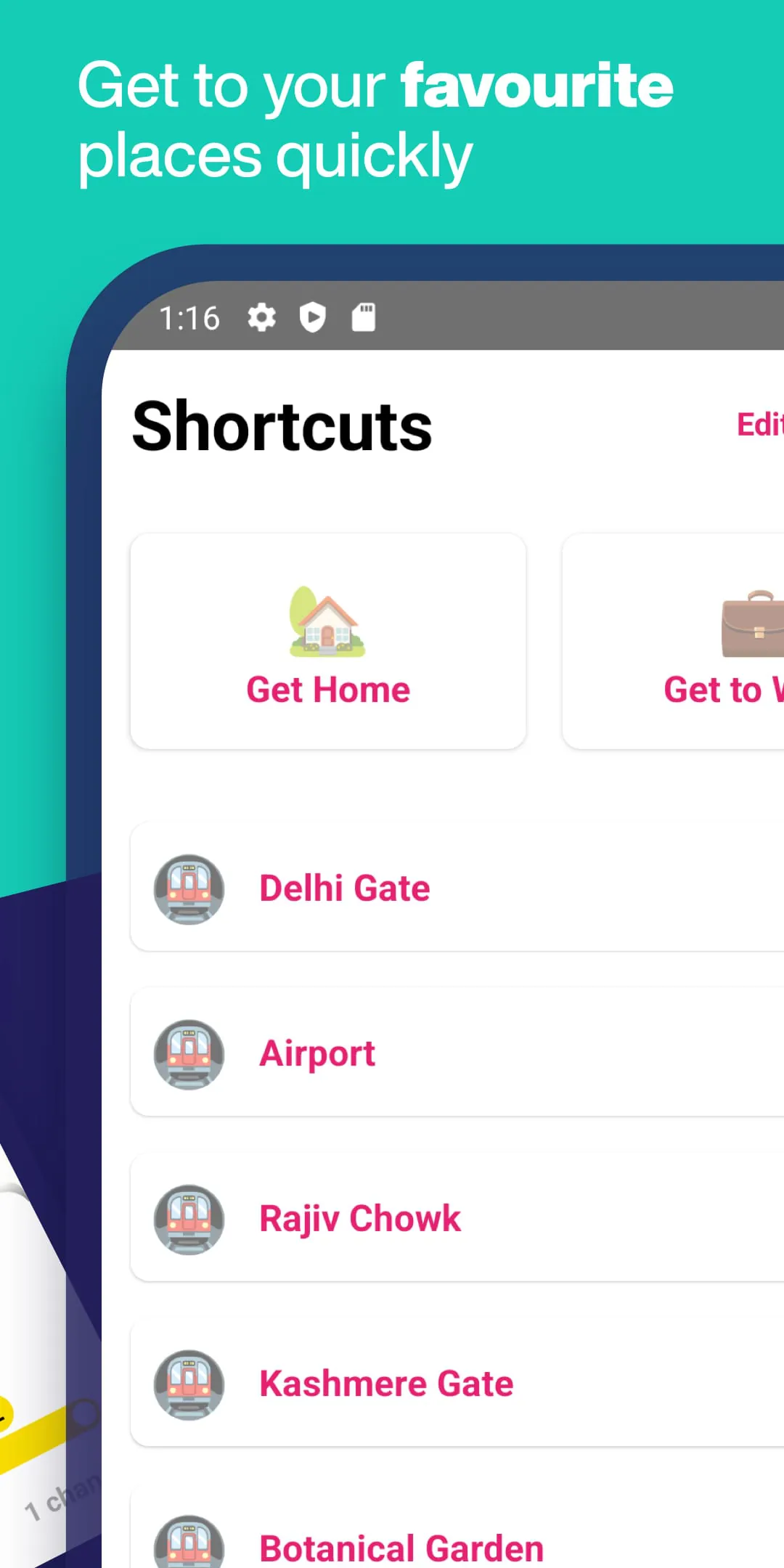Tap the Get Home shortcut card
Image resolution: width=784 pixels, height=1568 pixels.
point(327,641)
